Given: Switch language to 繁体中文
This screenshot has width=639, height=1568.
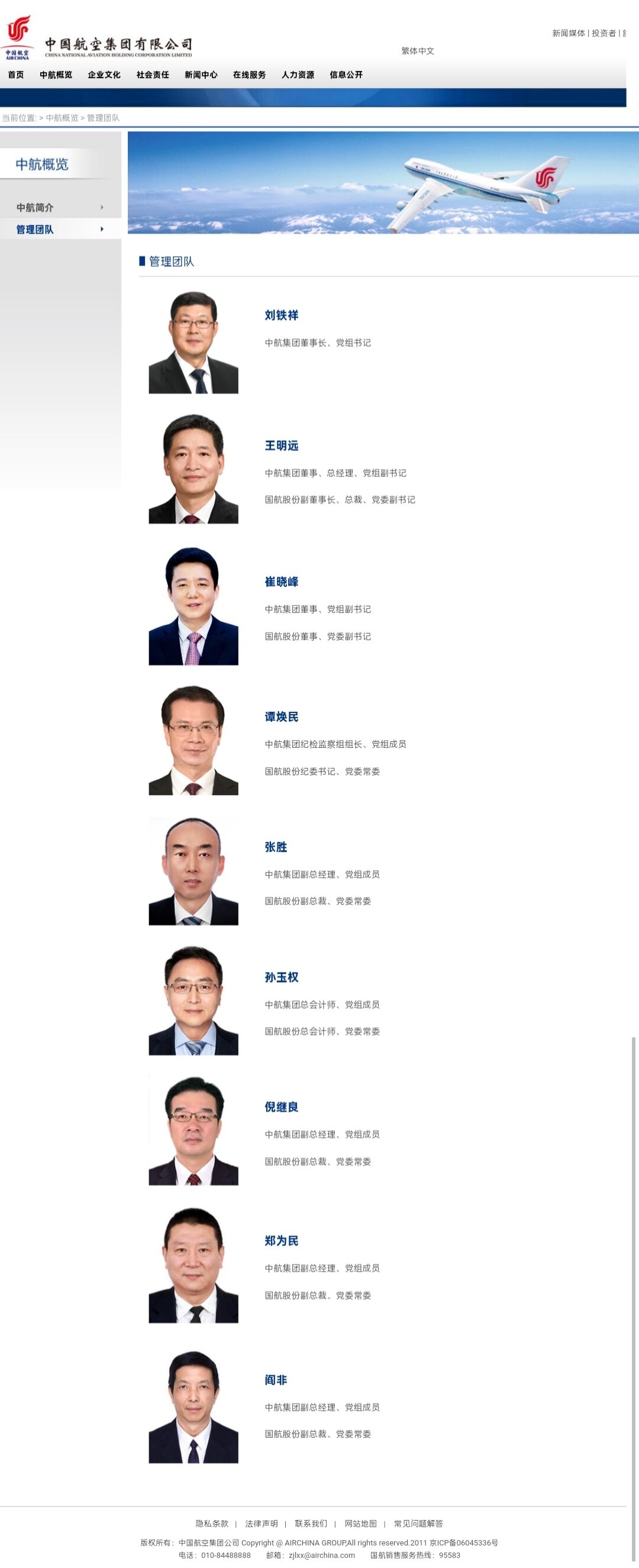Looking at the screenshot, I should pyautogui.click(x=418, y=51).
